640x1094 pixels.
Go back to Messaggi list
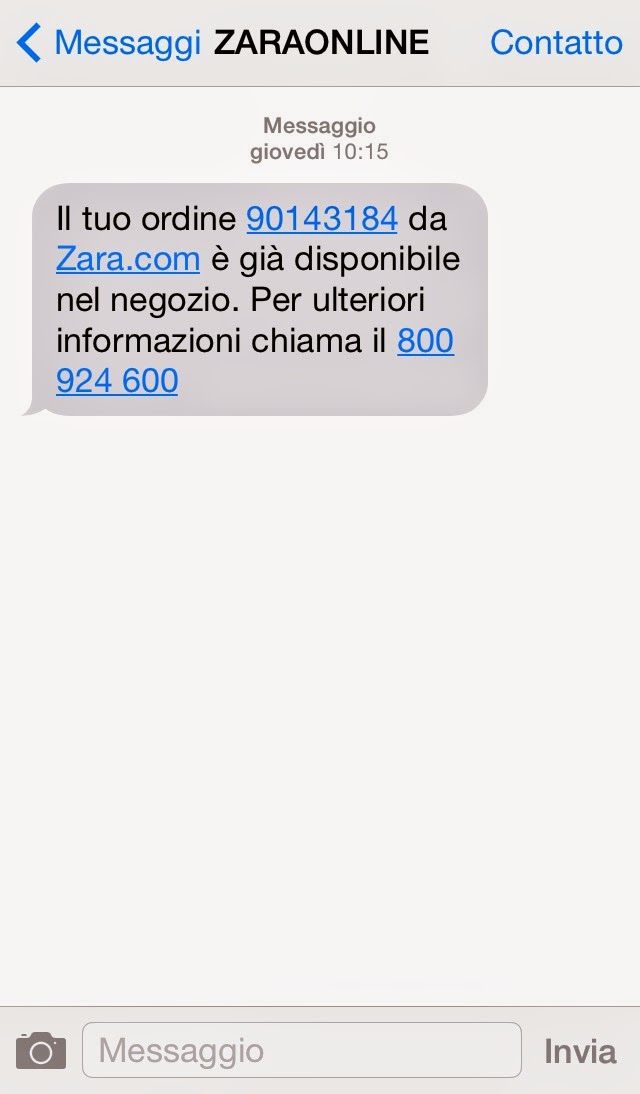(x=110, y=42)
